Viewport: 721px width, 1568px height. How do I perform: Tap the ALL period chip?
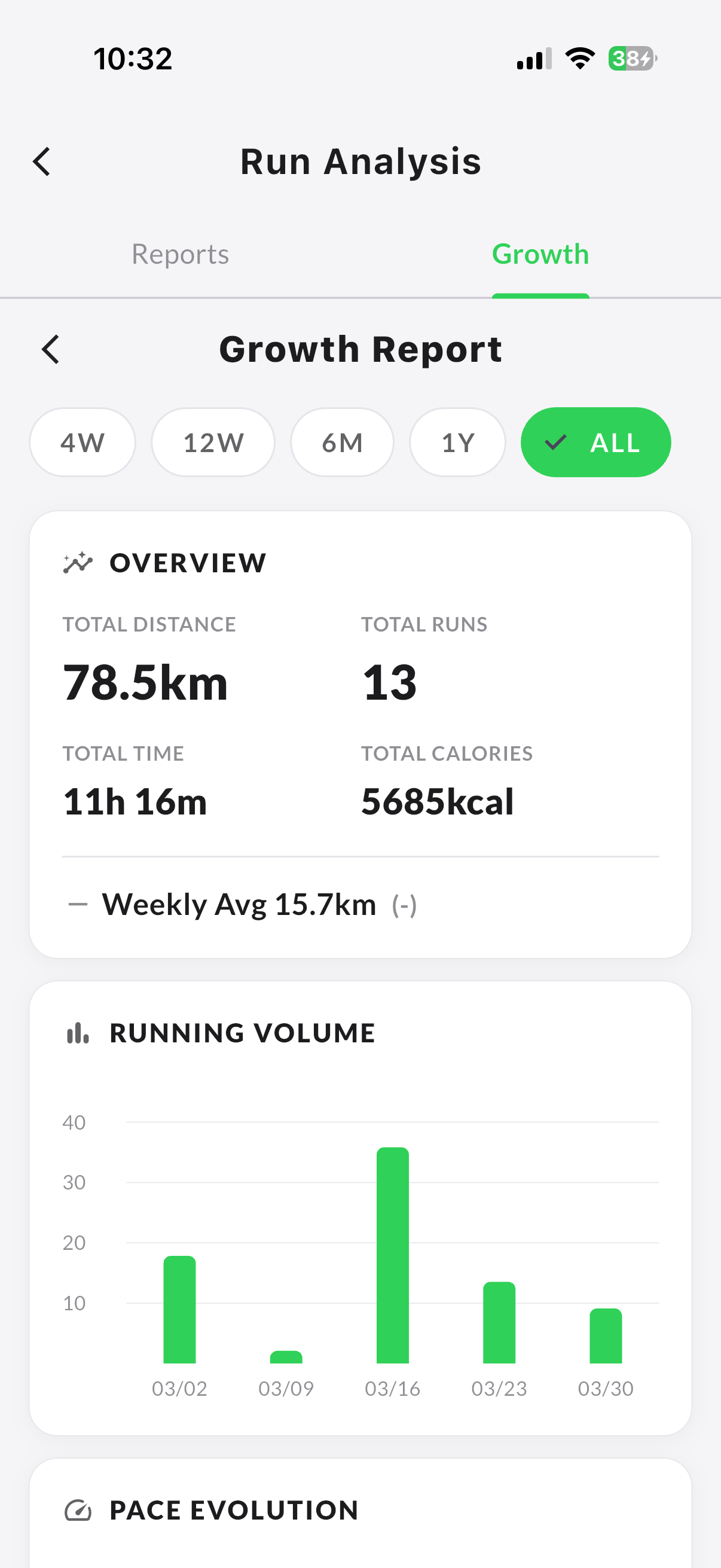click(595, 443)
